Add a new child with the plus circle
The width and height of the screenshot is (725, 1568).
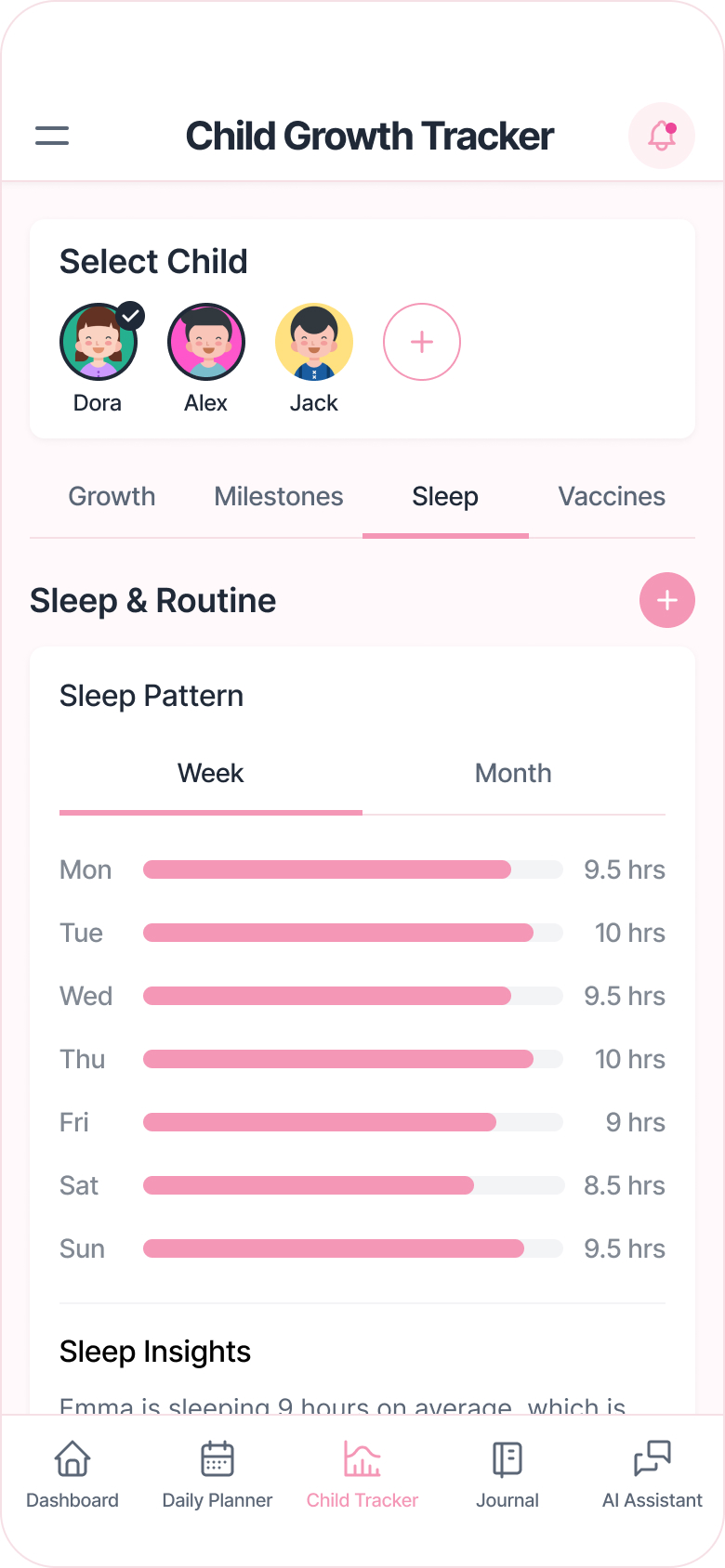[x=421, y=342]
